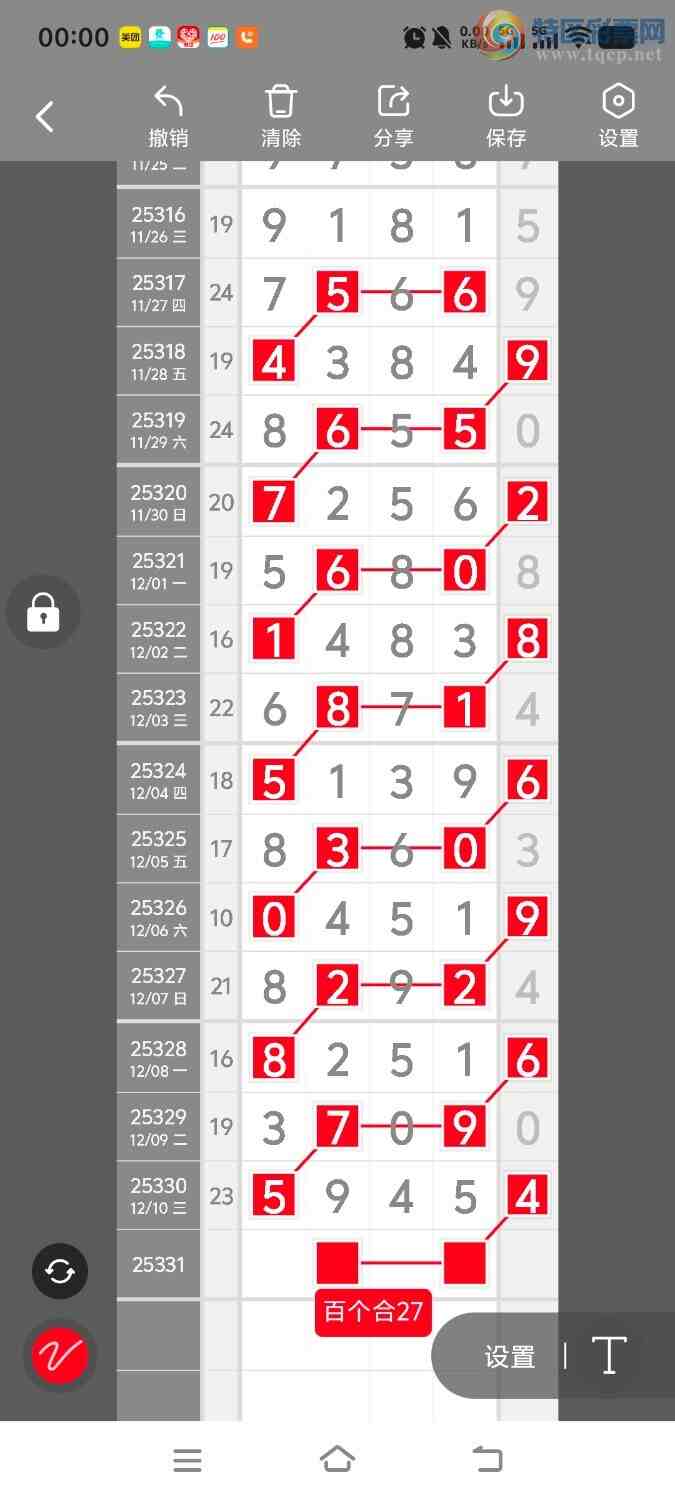Select the text tool T icon

[608, 1356]
